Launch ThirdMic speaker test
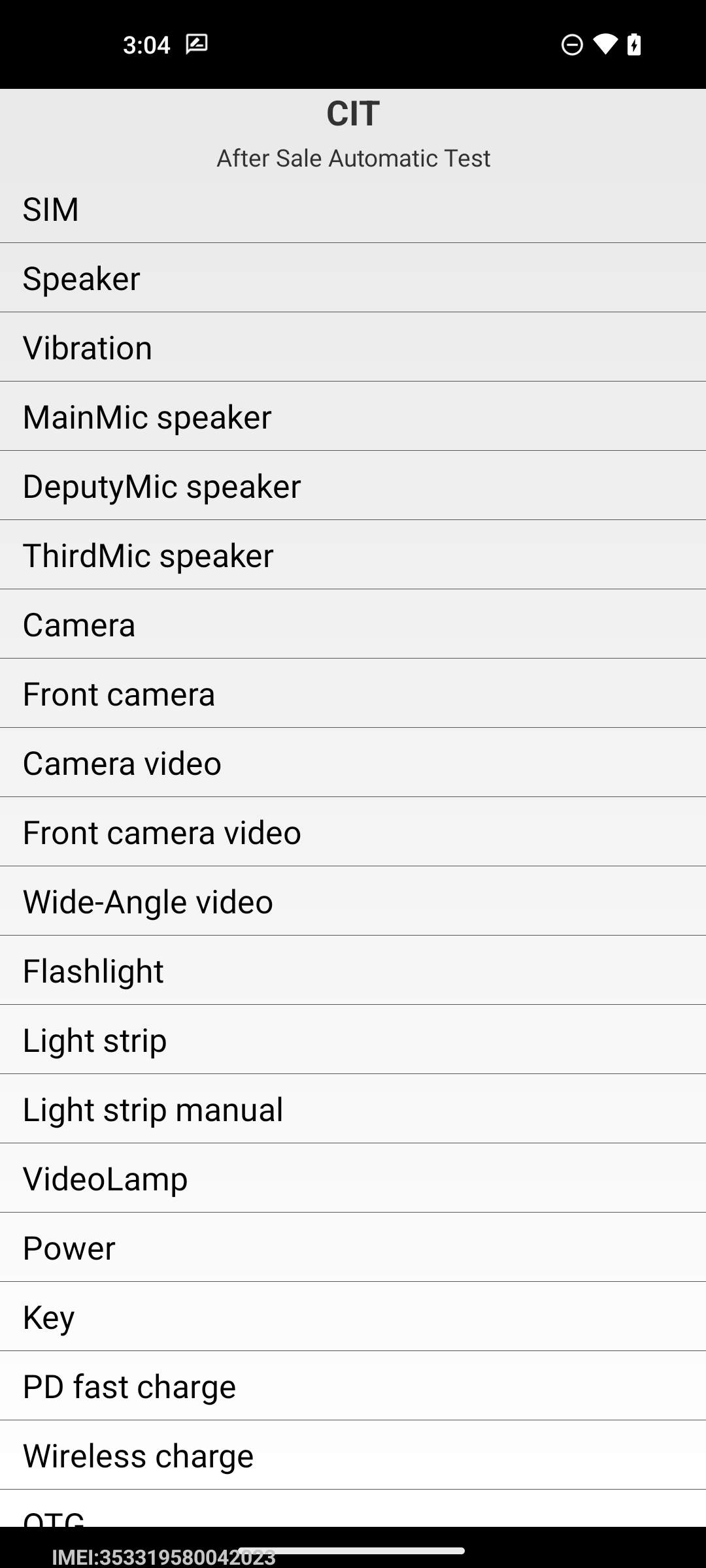This screenshot has height=1568, width=706. [353, 555]
